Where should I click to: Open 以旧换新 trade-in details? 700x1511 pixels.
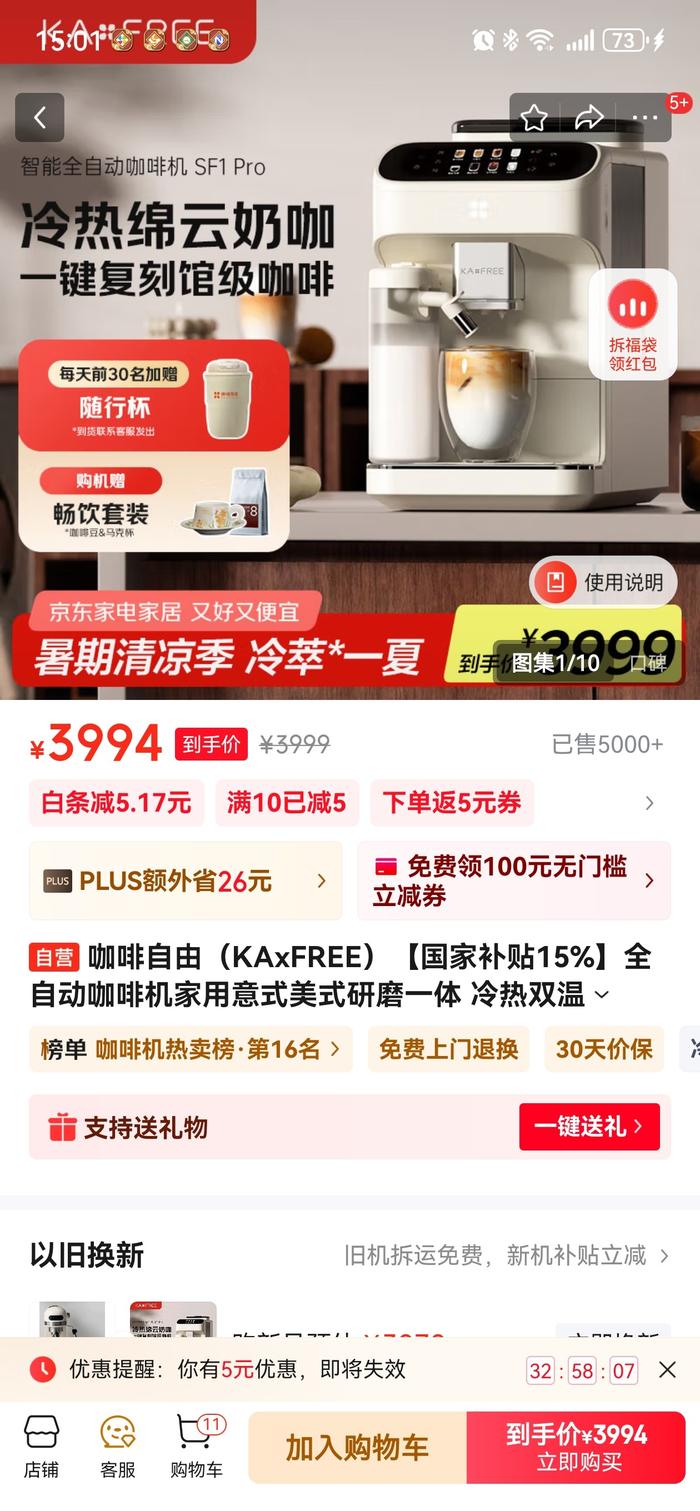(x=506, y=1255)
